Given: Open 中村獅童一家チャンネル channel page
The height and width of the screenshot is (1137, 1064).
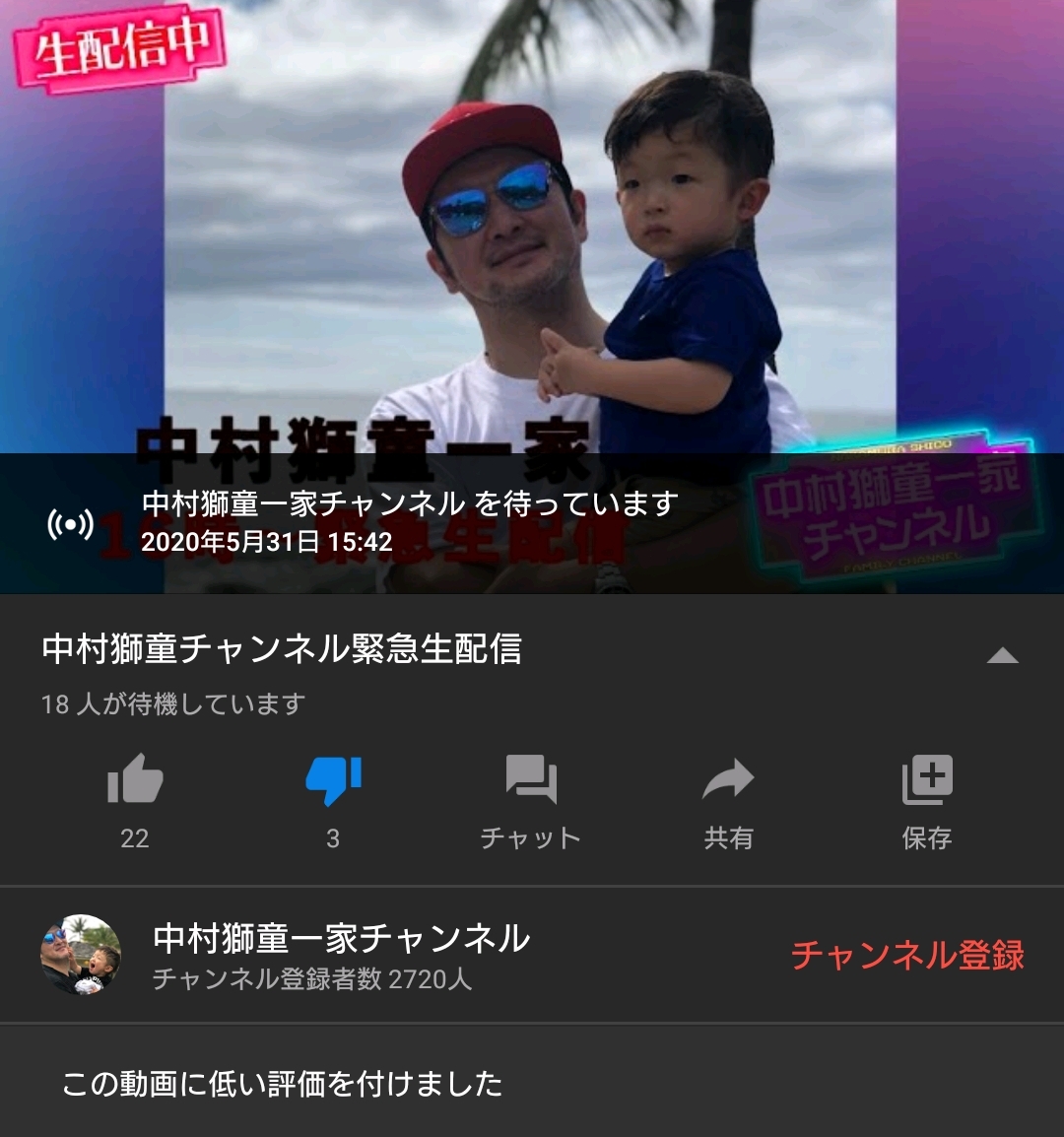Looking at the screenshot, I should [340, 939].
